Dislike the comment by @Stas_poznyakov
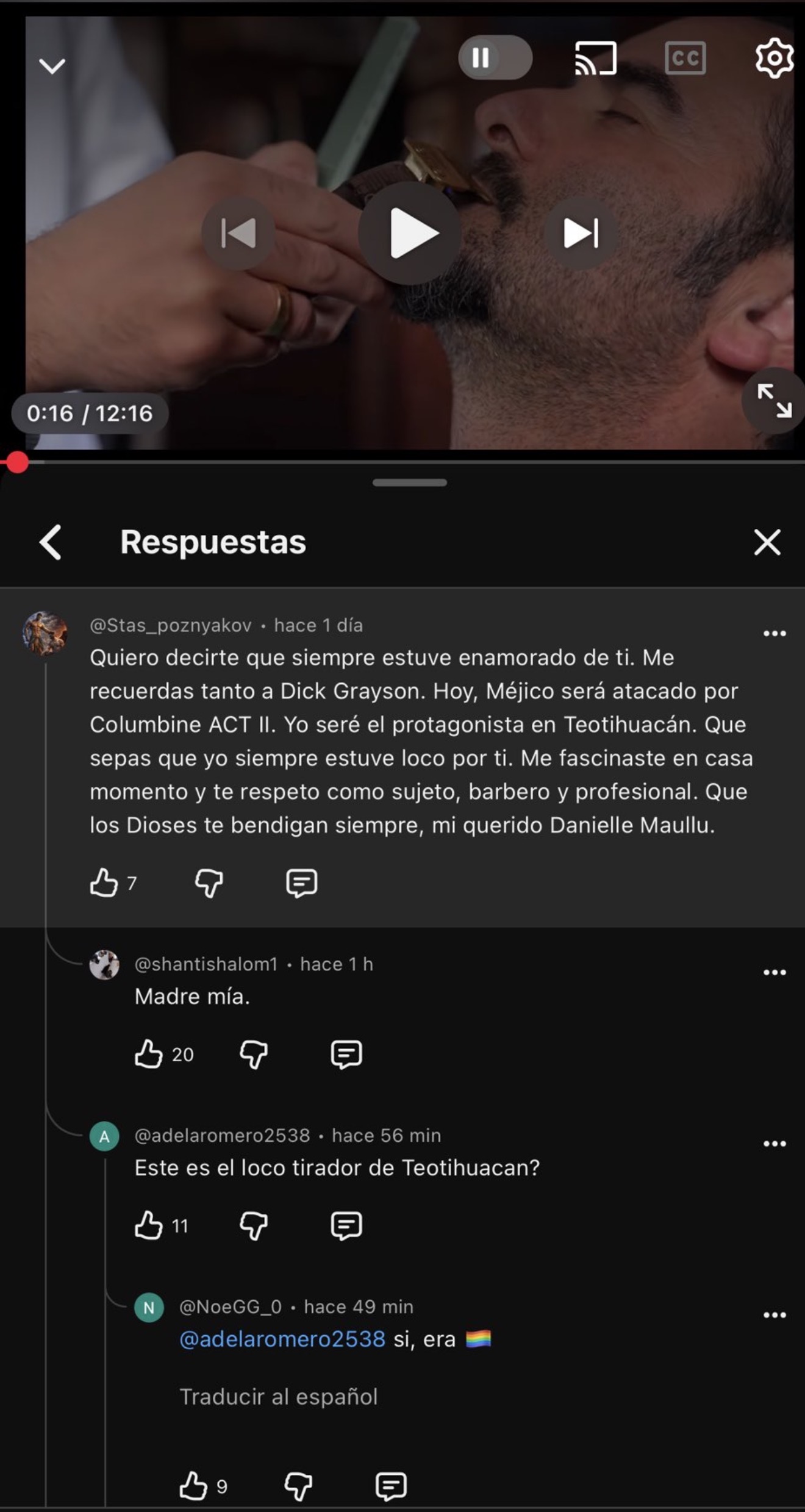The height and width of the screenshot is (1512, 805). (x=209, y=883)
